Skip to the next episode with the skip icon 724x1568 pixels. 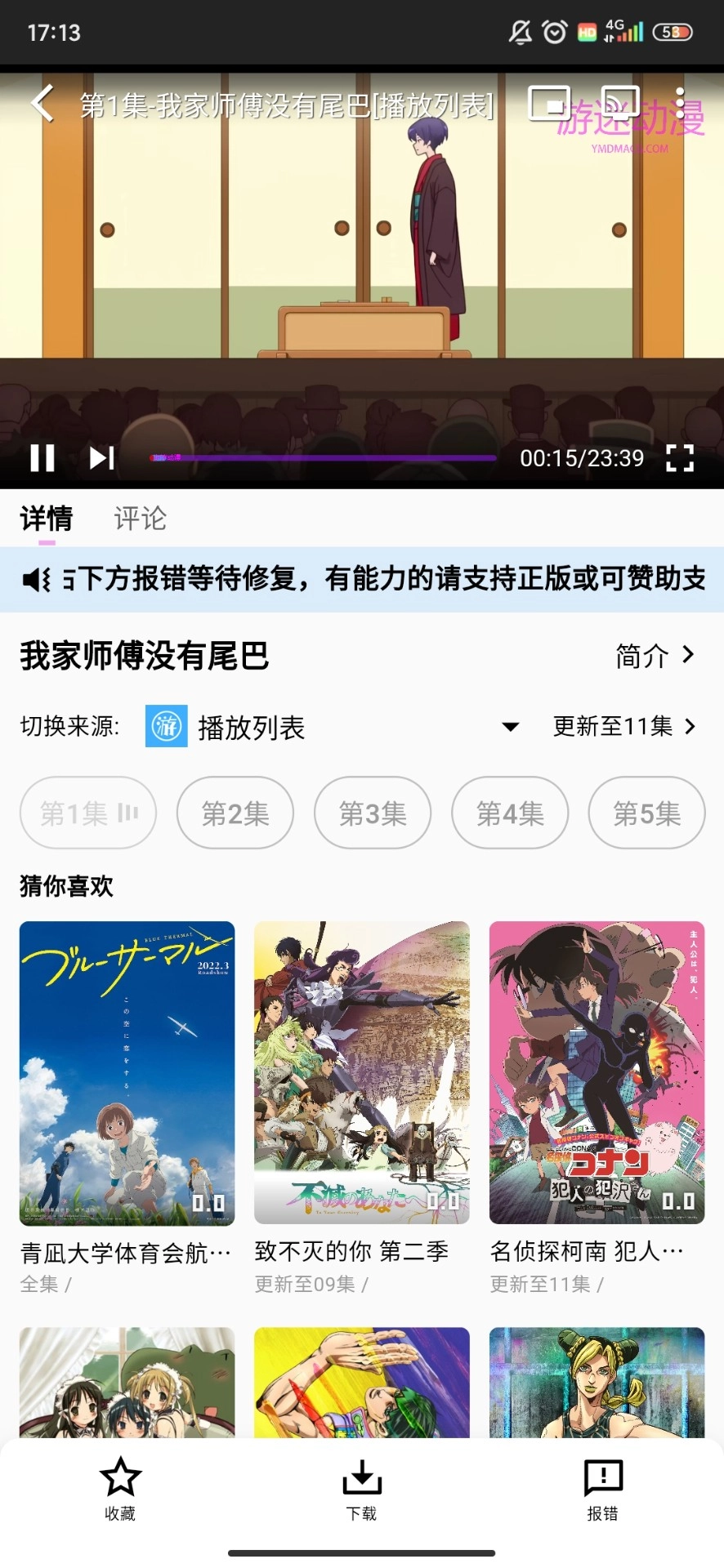tap(101, 458)
